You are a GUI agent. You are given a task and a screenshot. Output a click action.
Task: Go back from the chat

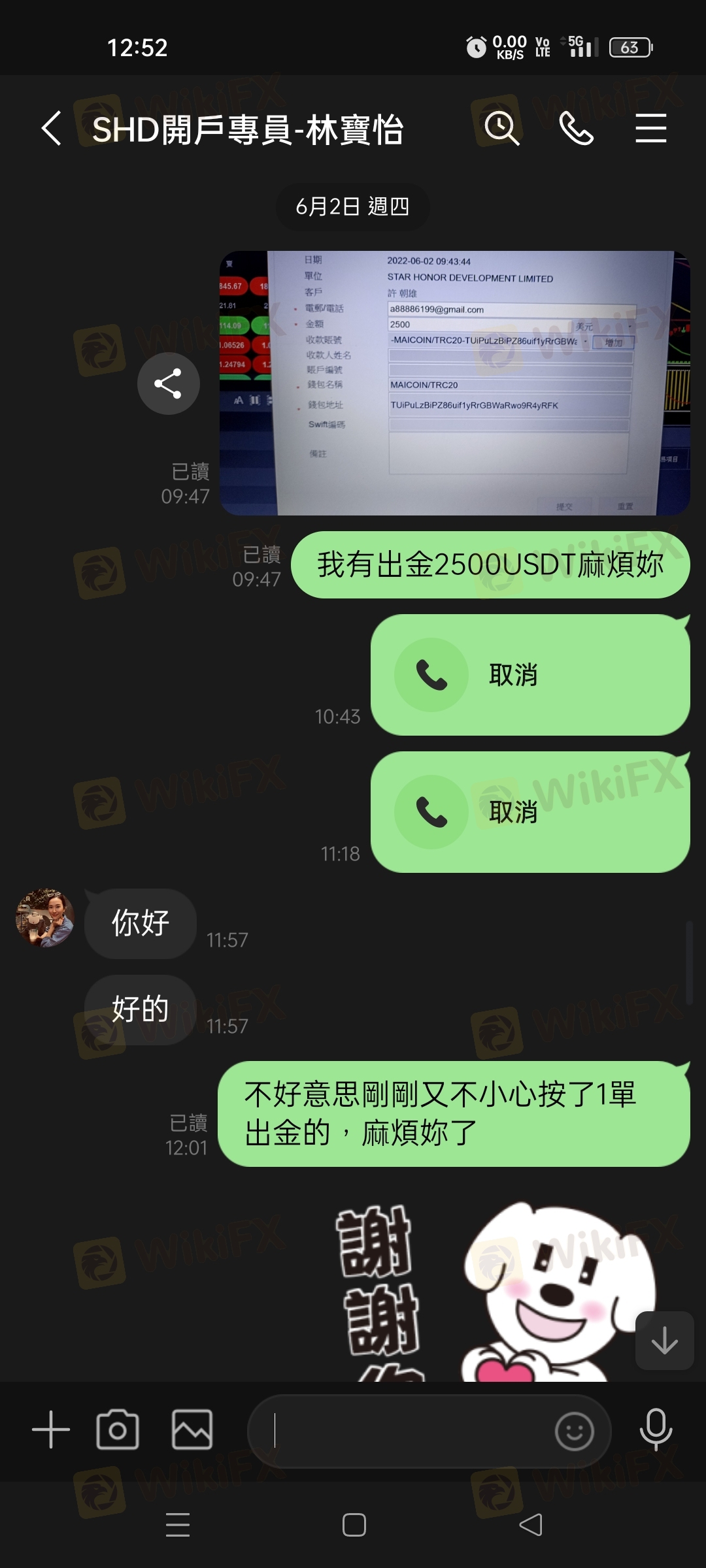point(51,128)
